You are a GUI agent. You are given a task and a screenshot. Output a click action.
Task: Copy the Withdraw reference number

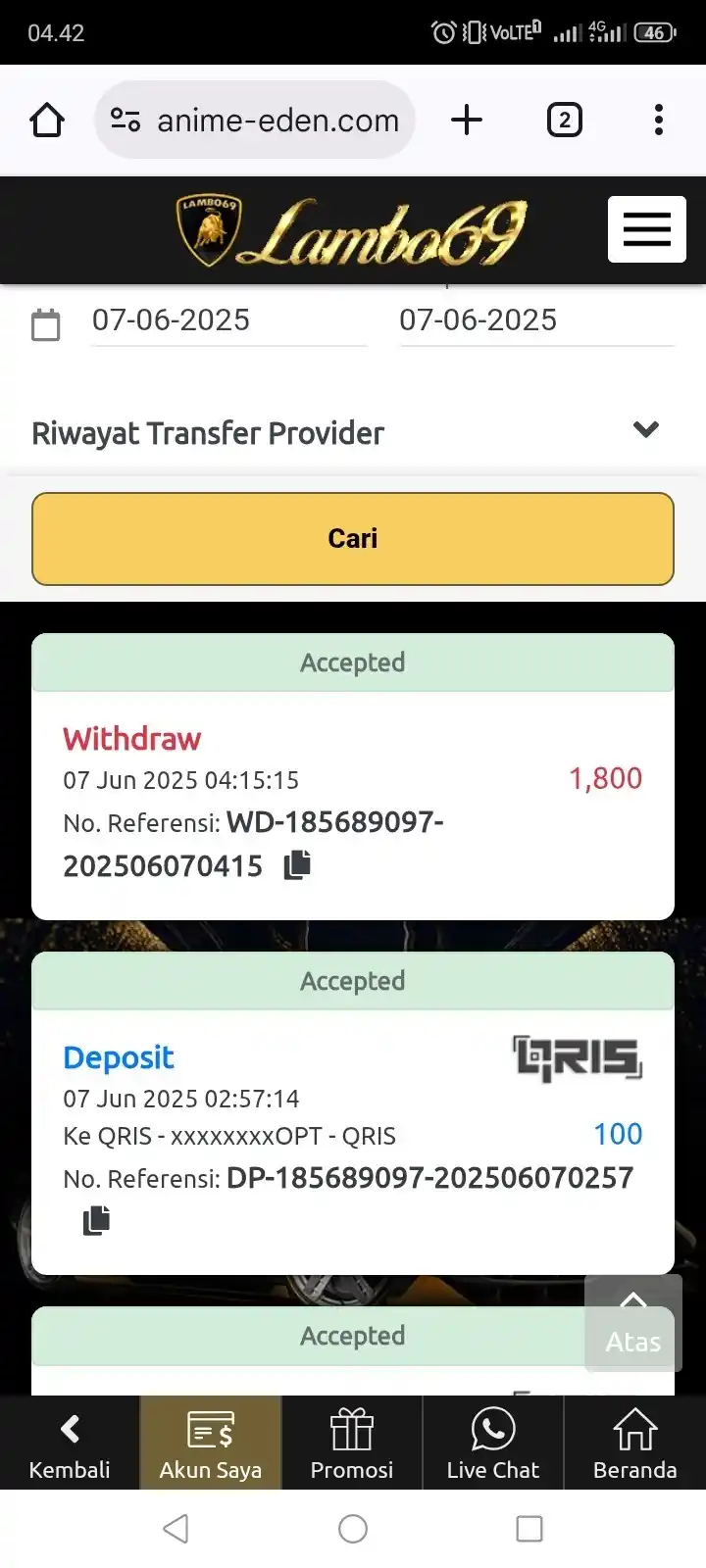[x=297, y=864]
